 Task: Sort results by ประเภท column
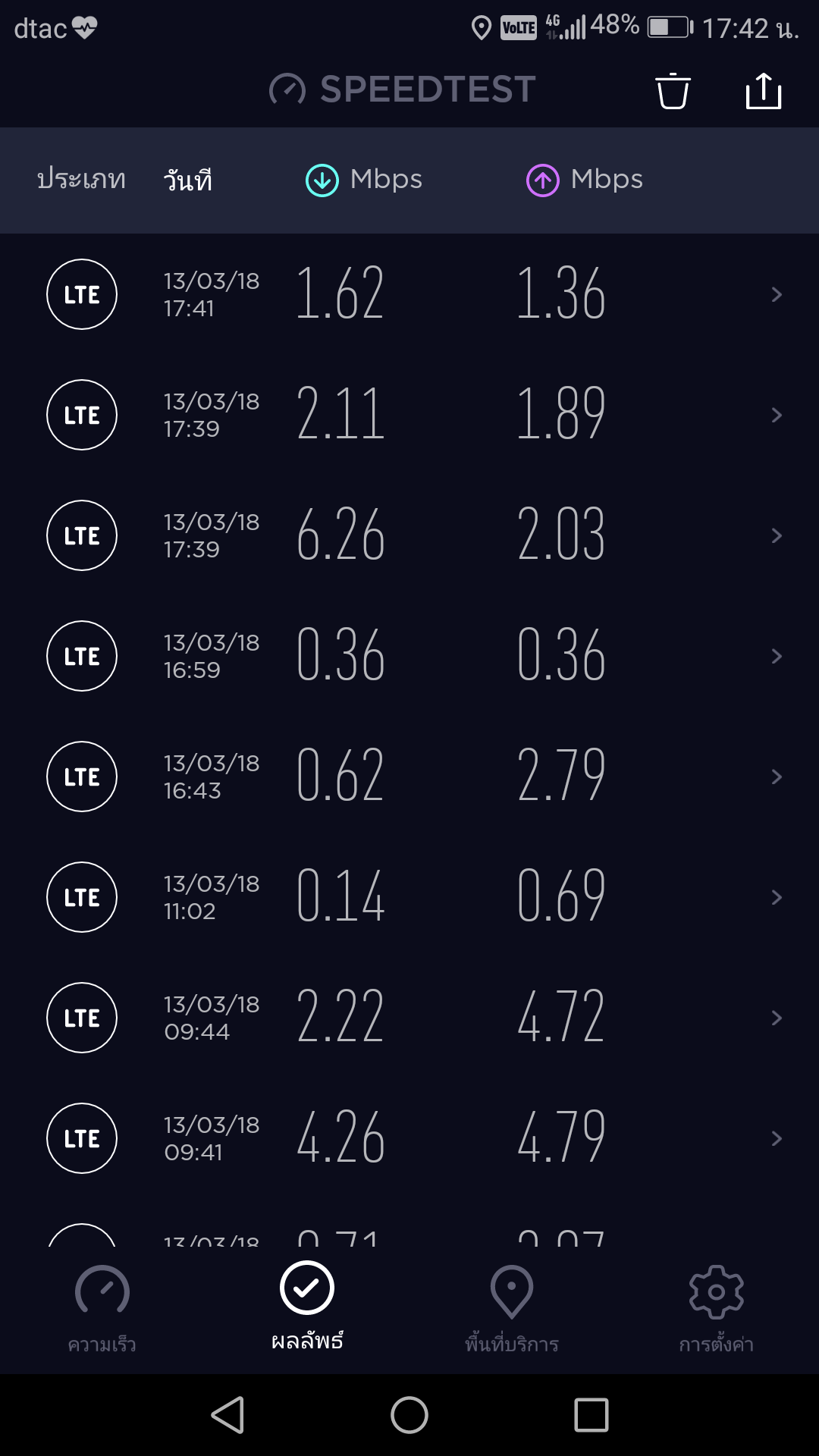[81, 180]
